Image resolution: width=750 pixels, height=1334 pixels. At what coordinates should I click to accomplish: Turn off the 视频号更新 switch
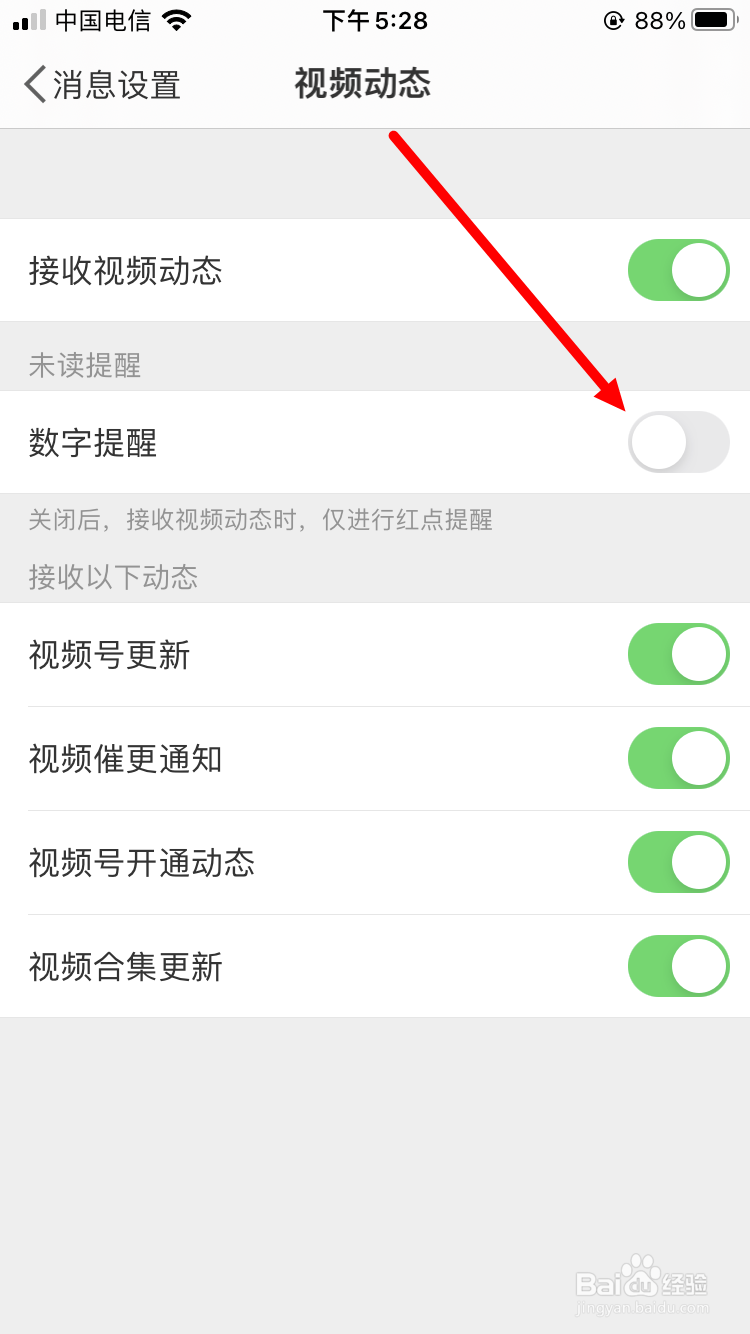tap(679, 654)
